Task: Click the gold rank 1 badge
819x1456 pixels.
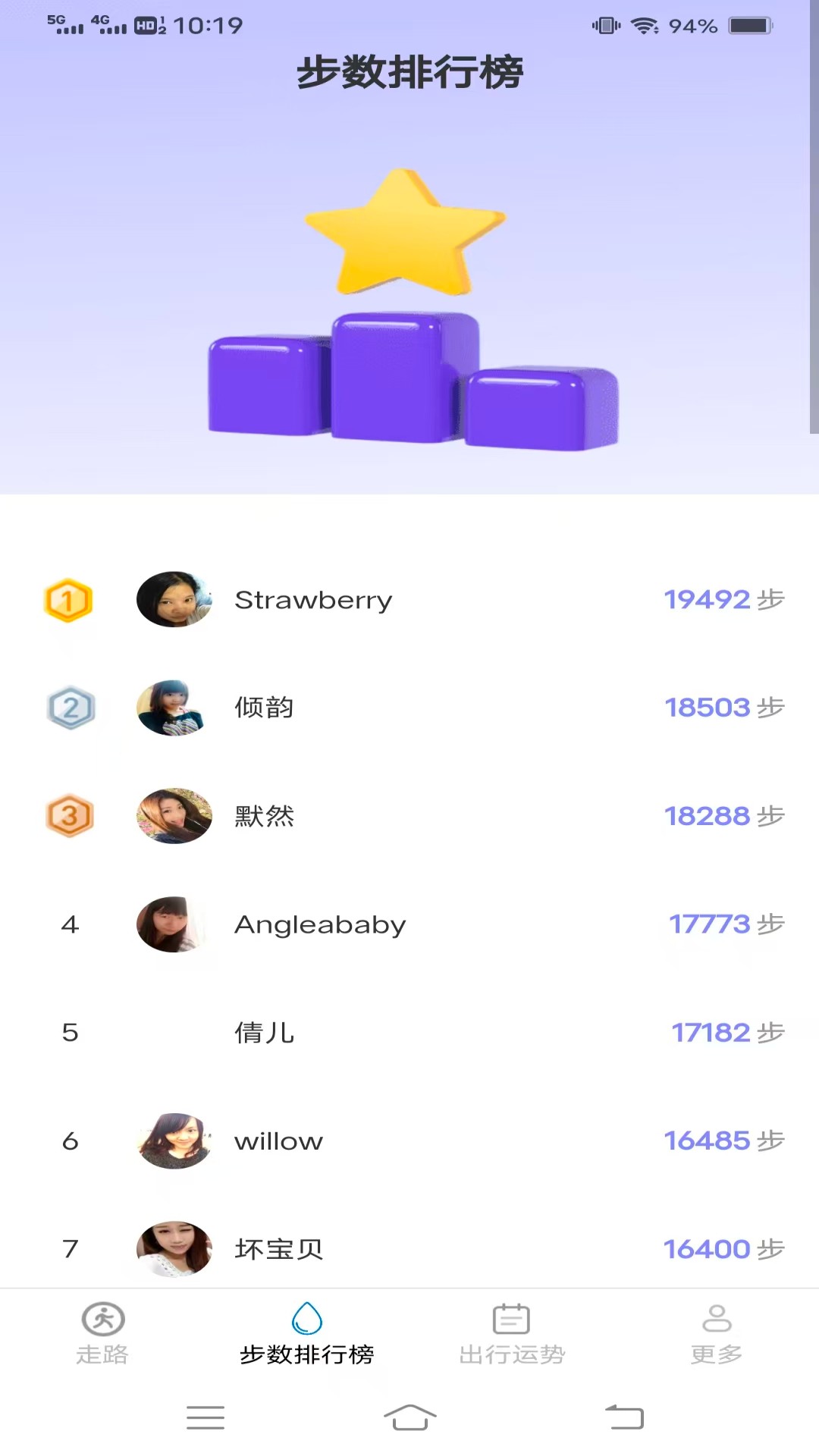Action: pyautogui.click(x=68, y=600)
